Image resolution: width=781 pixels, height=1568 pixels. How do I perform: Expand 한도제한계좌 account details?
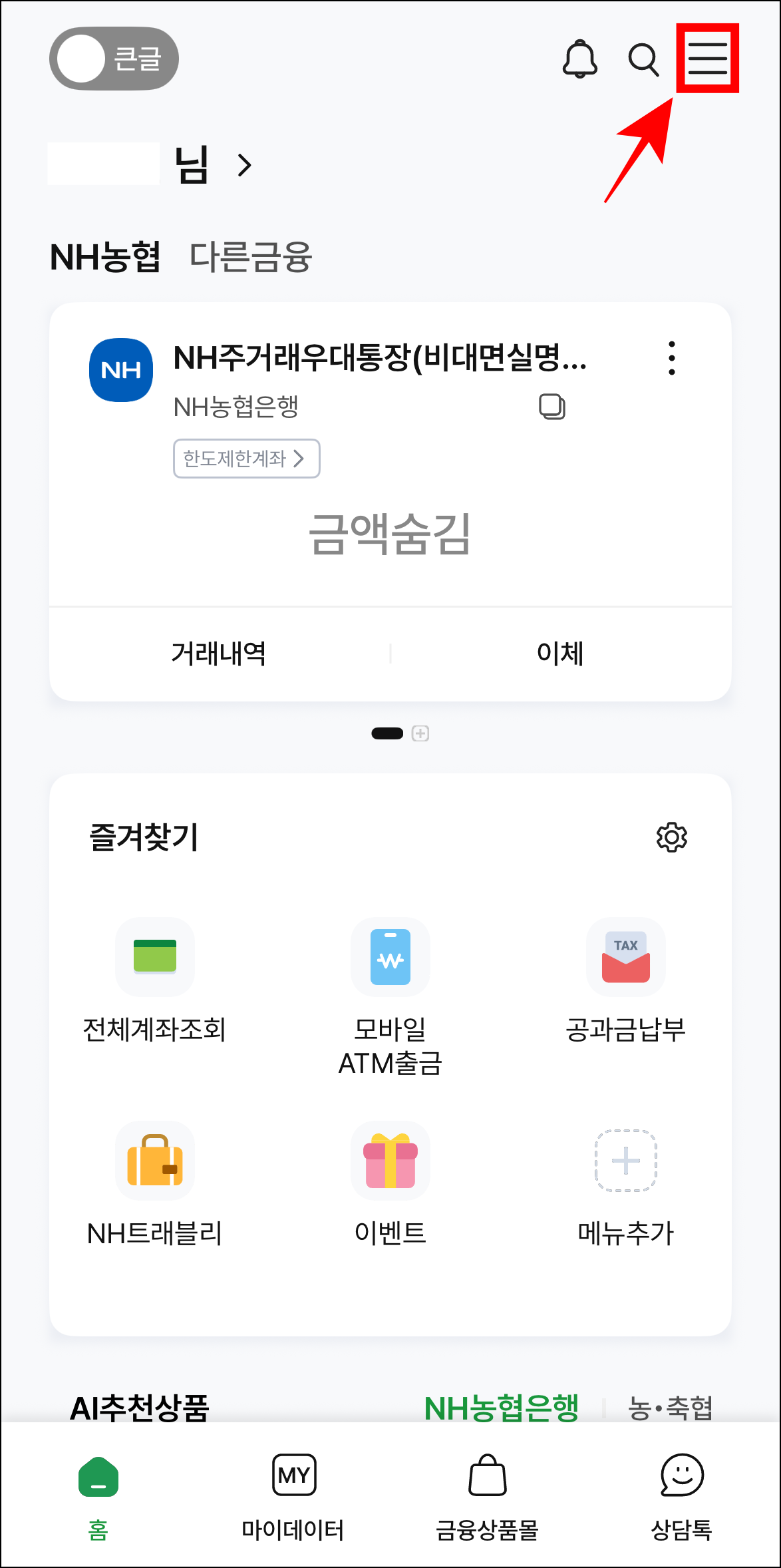246,459
